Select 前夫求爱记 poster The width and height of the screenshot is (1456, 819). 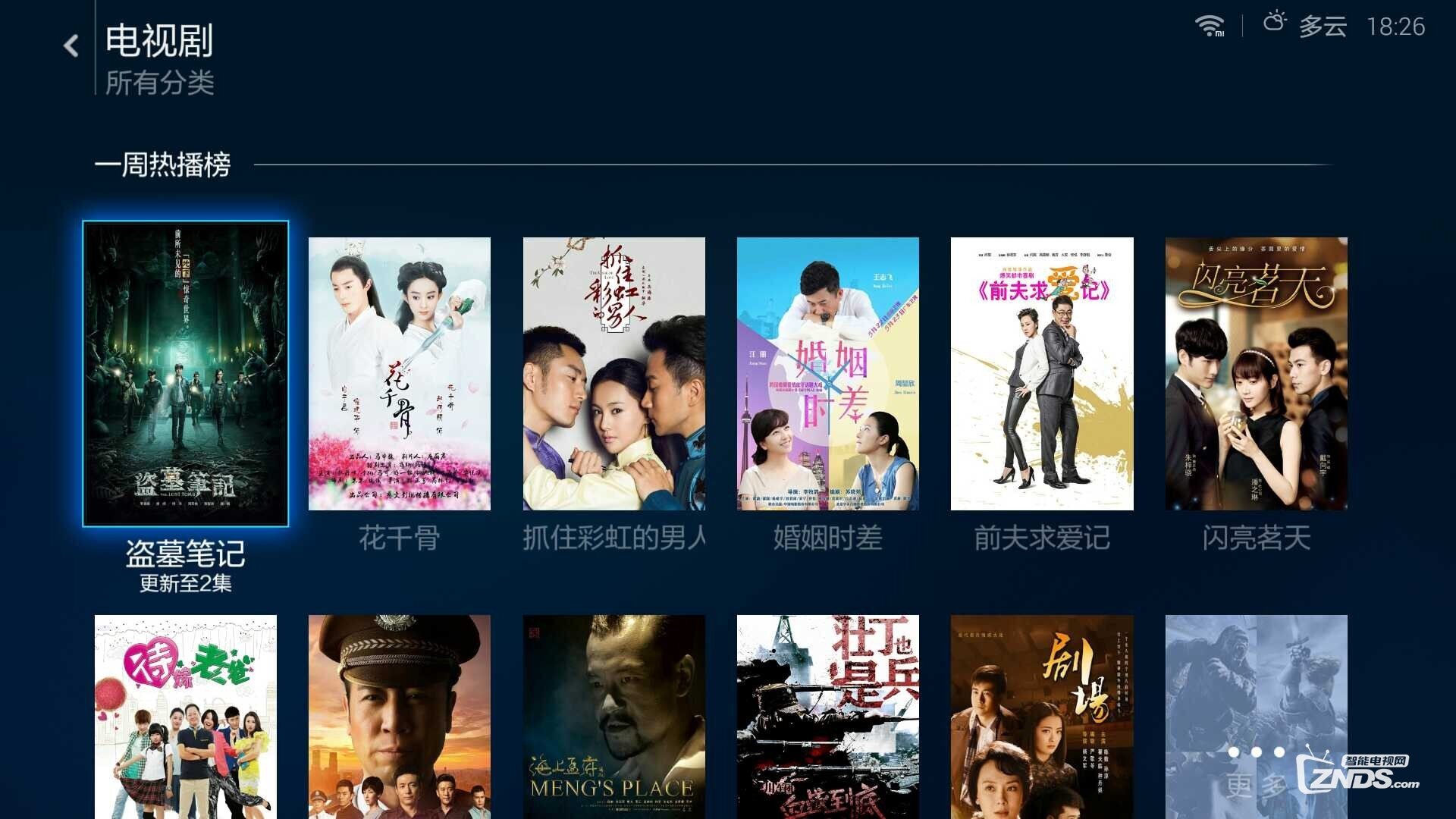click(x=1042, y=373)
